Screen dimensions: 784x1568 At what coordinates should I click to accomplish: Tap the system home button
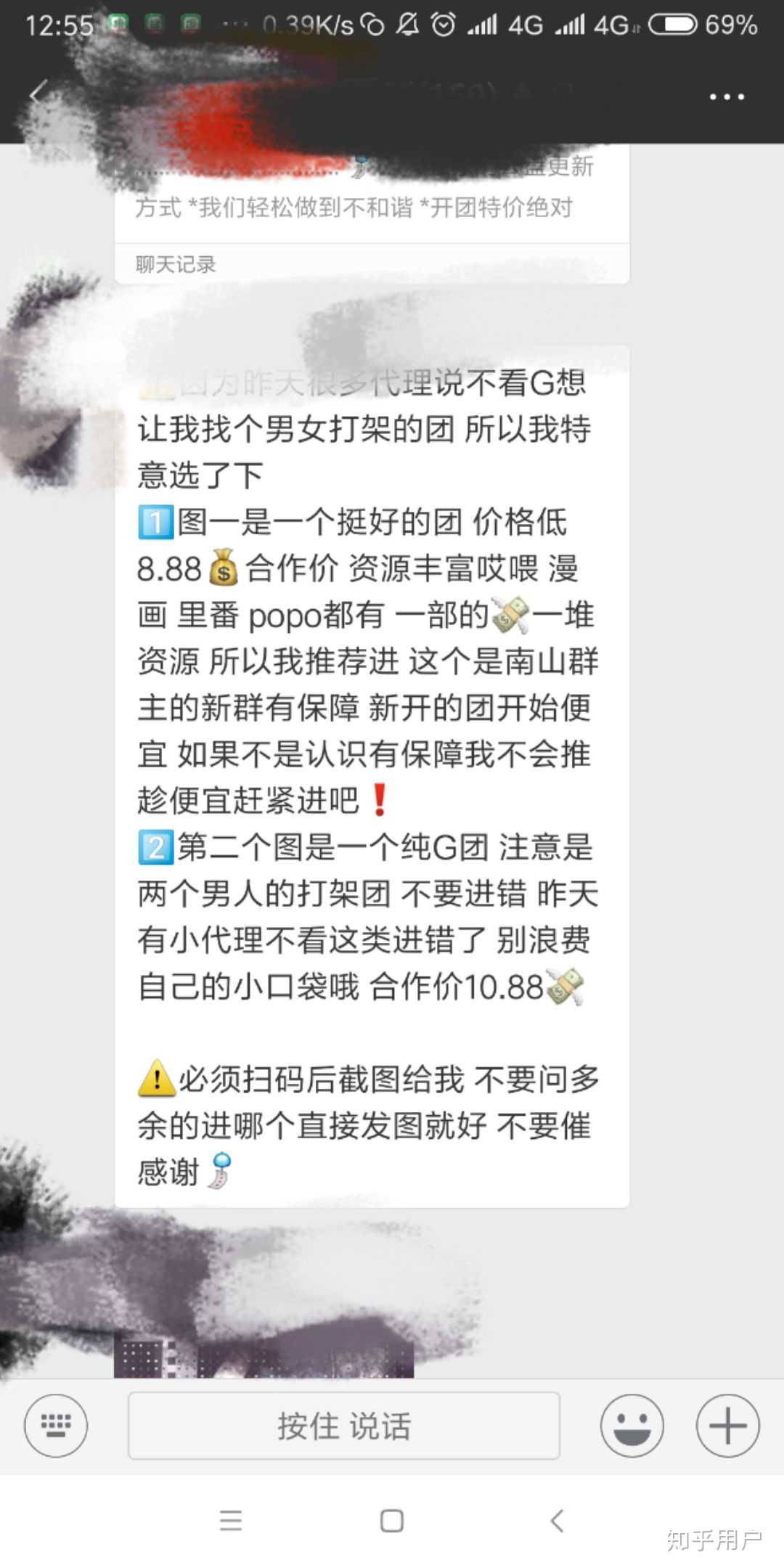click(392, 1520)
